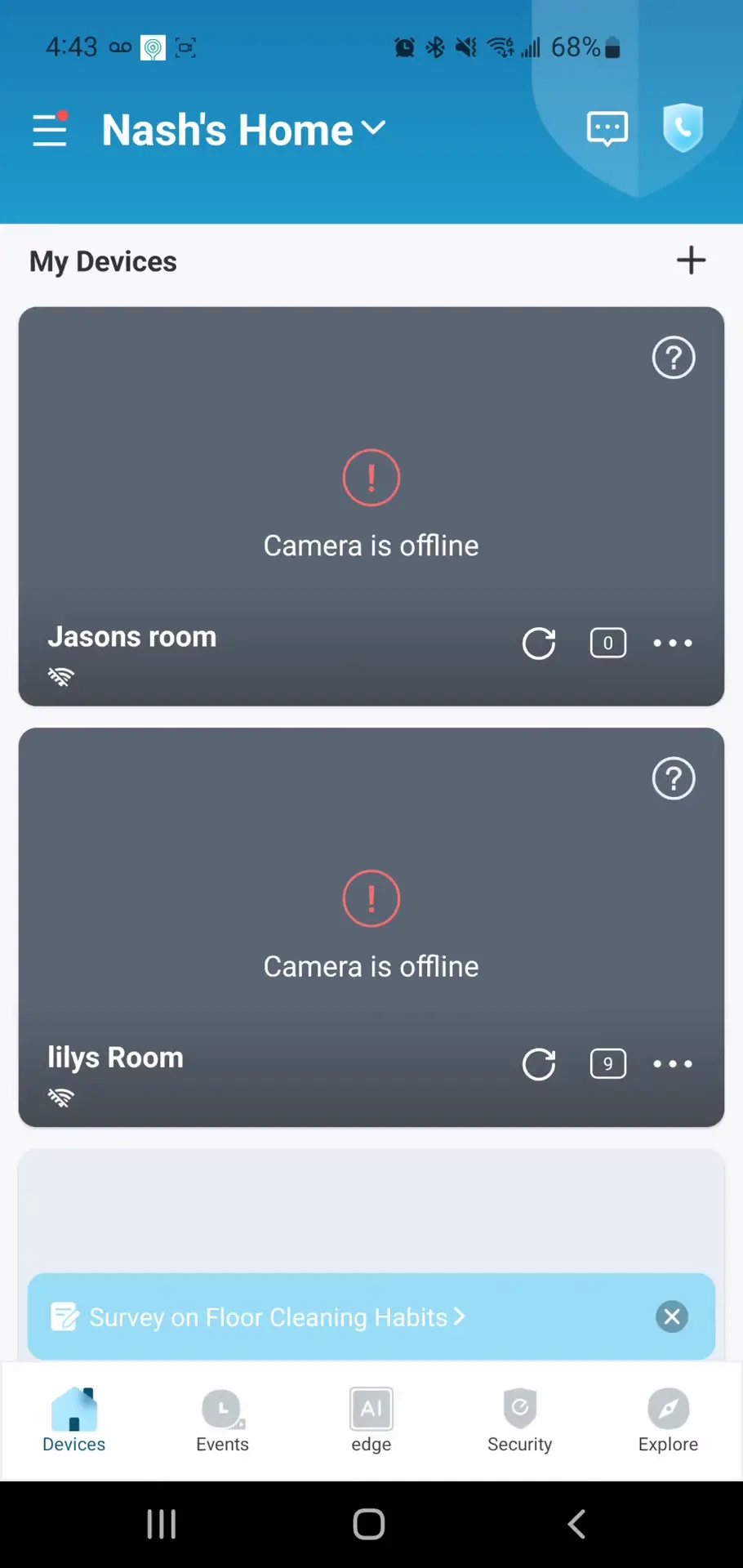This screenshot has width=743, height=1568.
Task: Refresh the lilys Room camera feed
Action: pyautogui.click(x=539, y=1064)
